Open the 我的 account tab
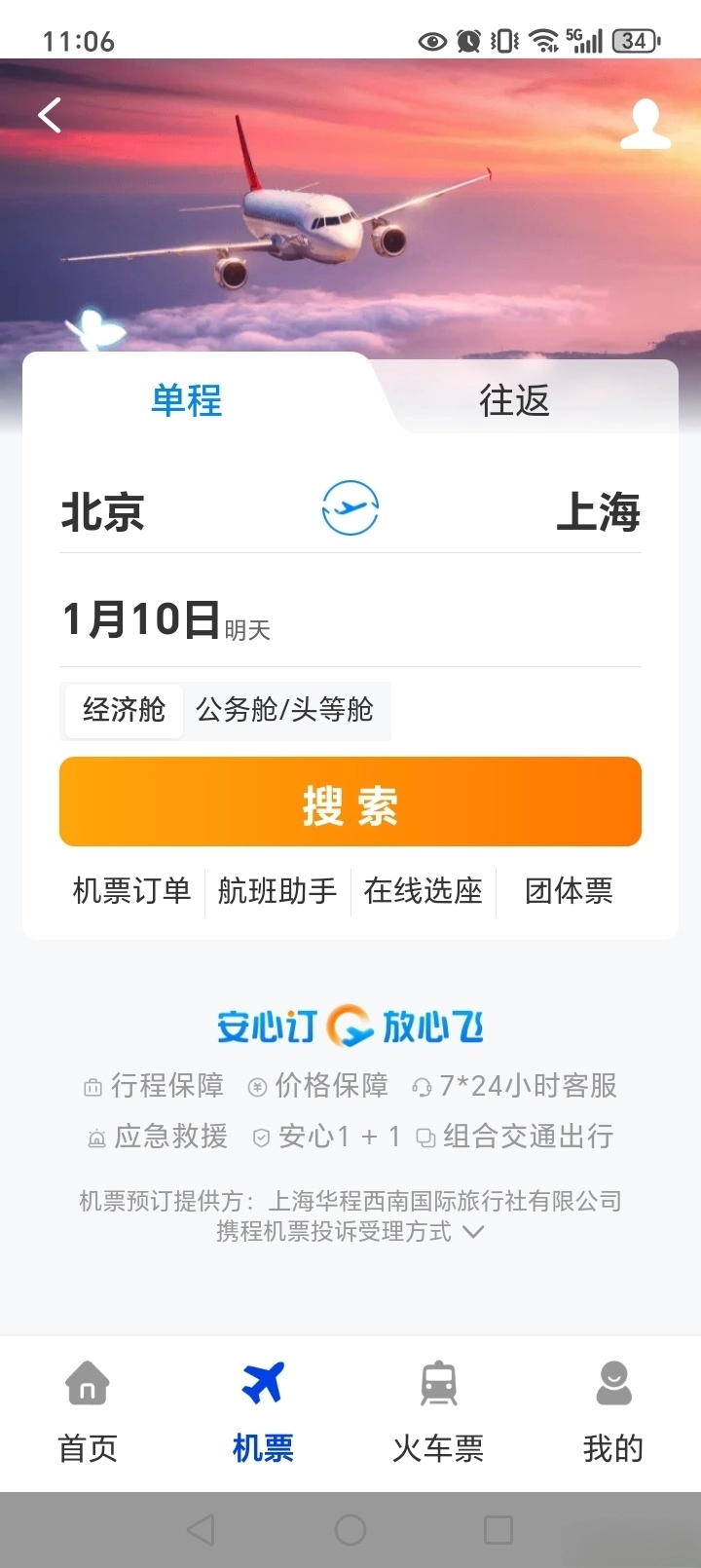Viewport: 701px width, 1568px height. pos(613,1411)
